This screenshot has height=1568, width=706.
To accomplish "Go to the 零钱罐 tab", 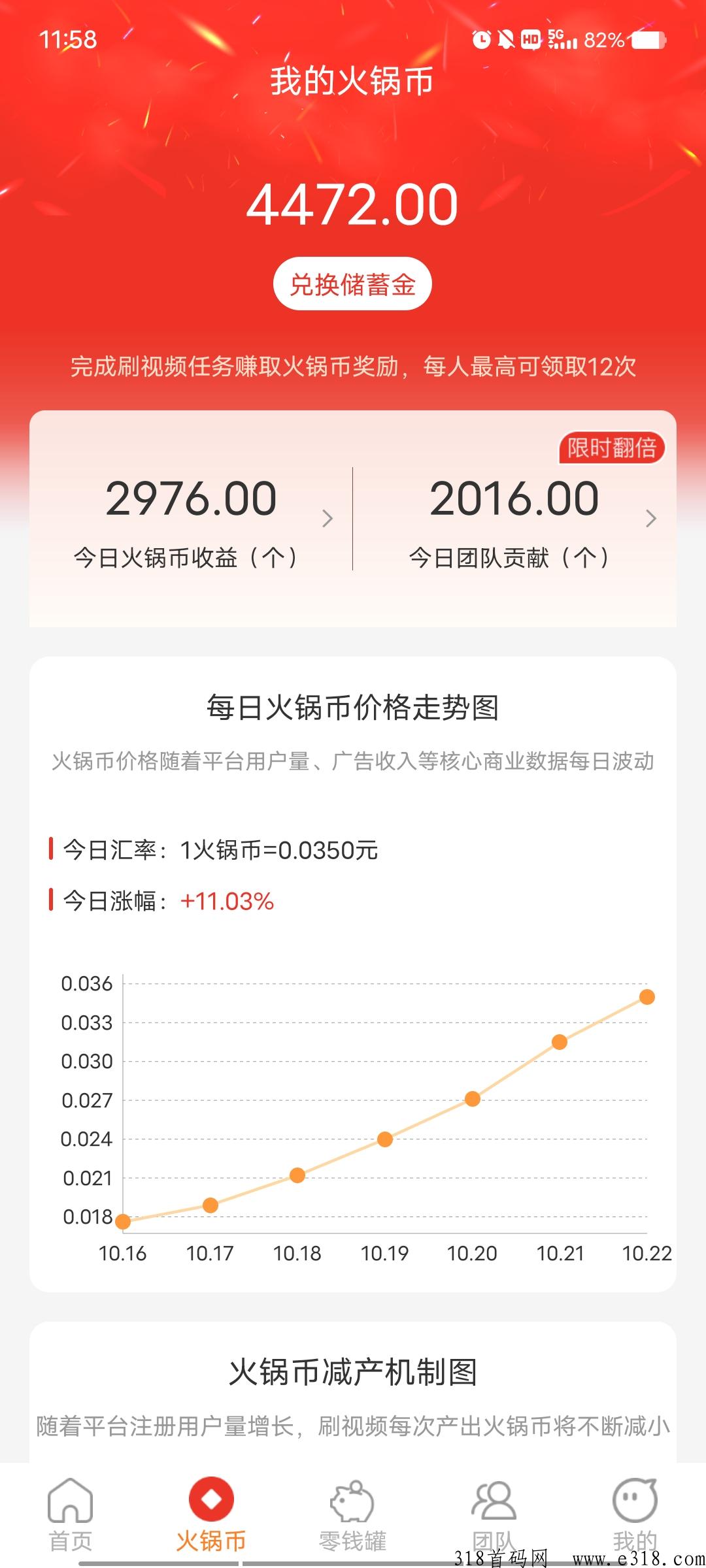I will (x=352, y=1516).
